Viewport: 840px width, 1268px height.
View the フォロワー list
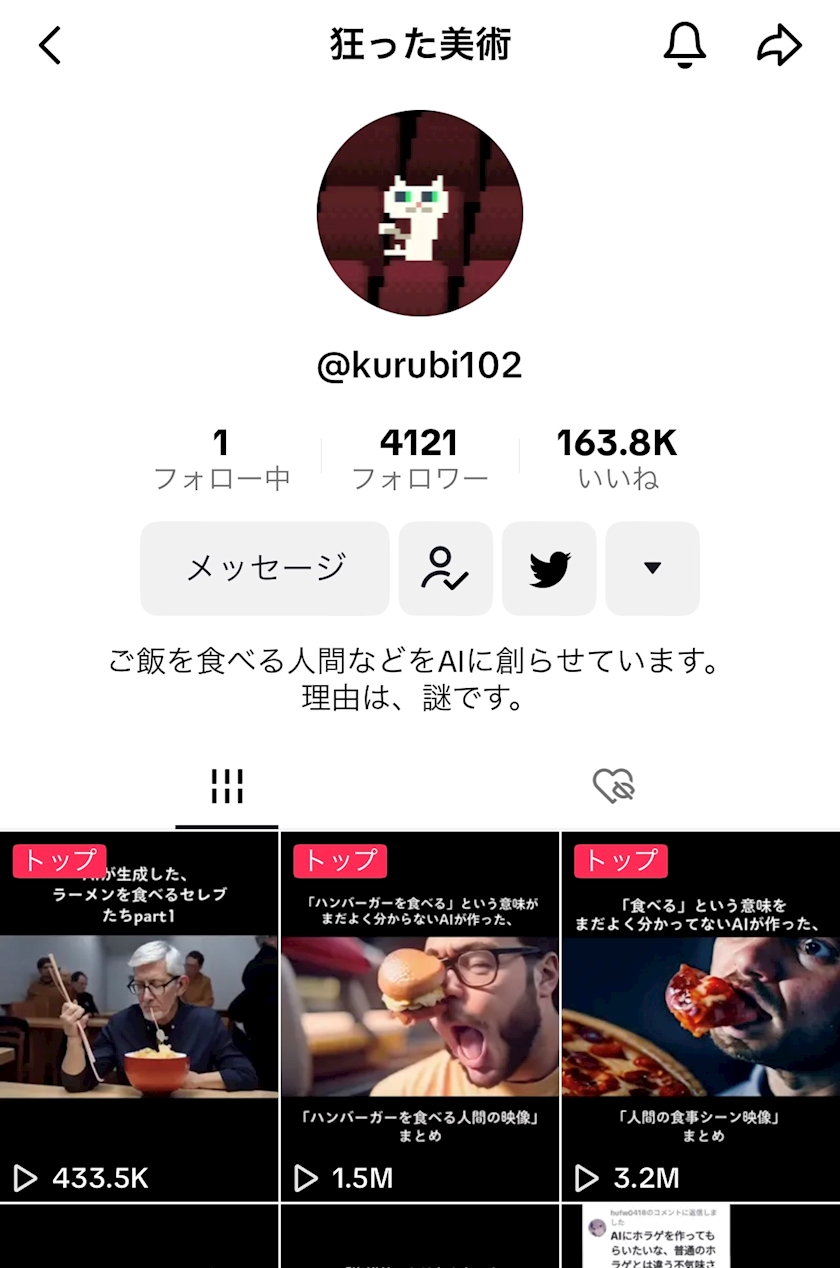point(420,459)
